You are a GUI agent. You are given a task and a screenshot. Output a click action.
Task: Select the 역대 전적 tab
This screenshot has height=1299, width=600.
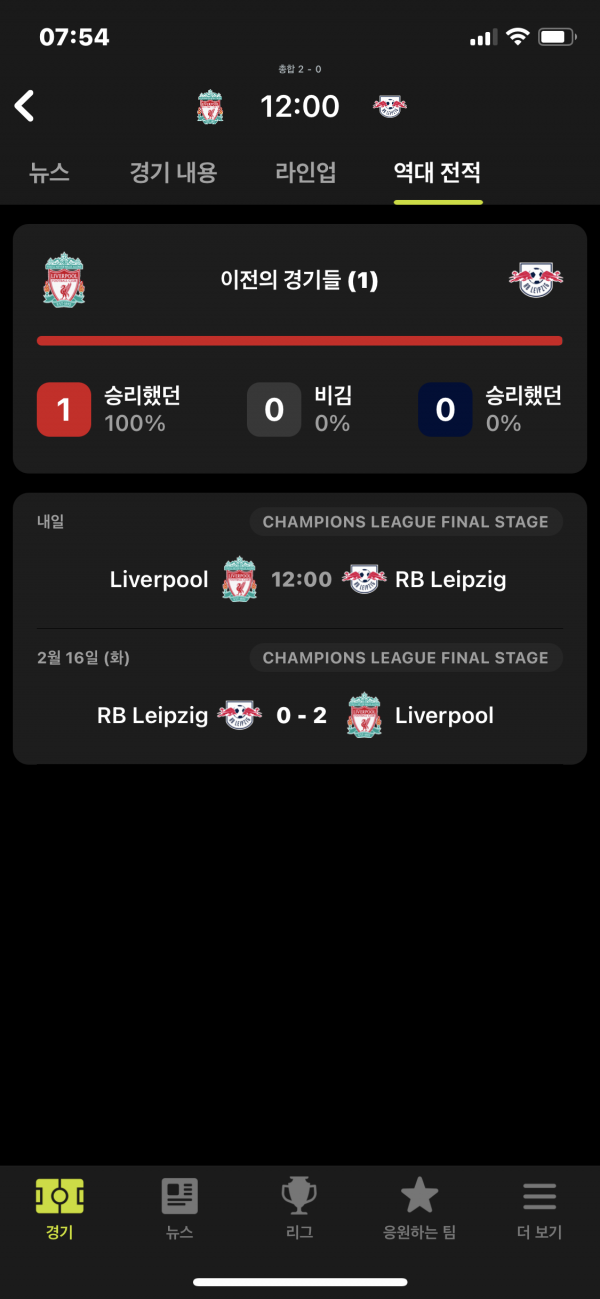coord(438,172)
